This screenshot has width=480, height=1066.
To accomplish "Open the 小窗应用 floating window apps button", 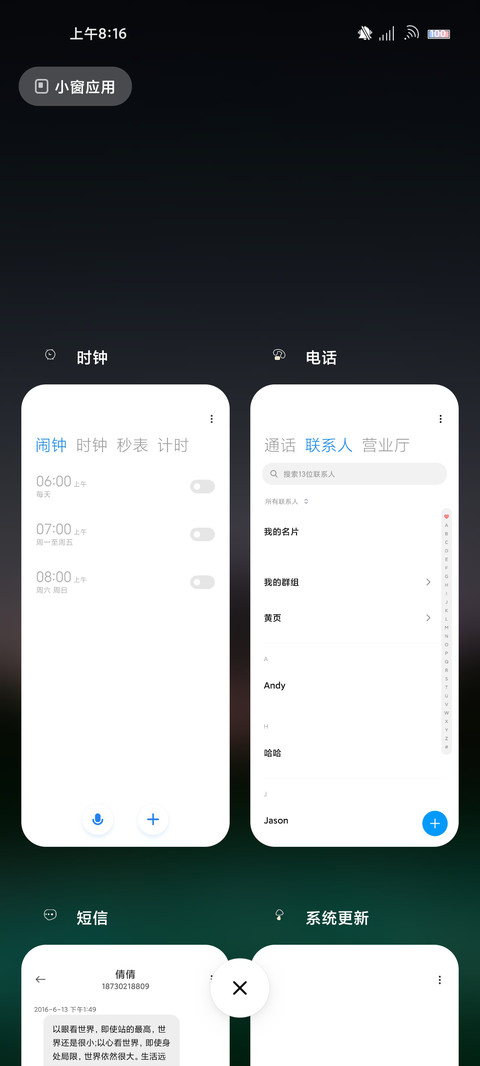I will tap(75, 86).
